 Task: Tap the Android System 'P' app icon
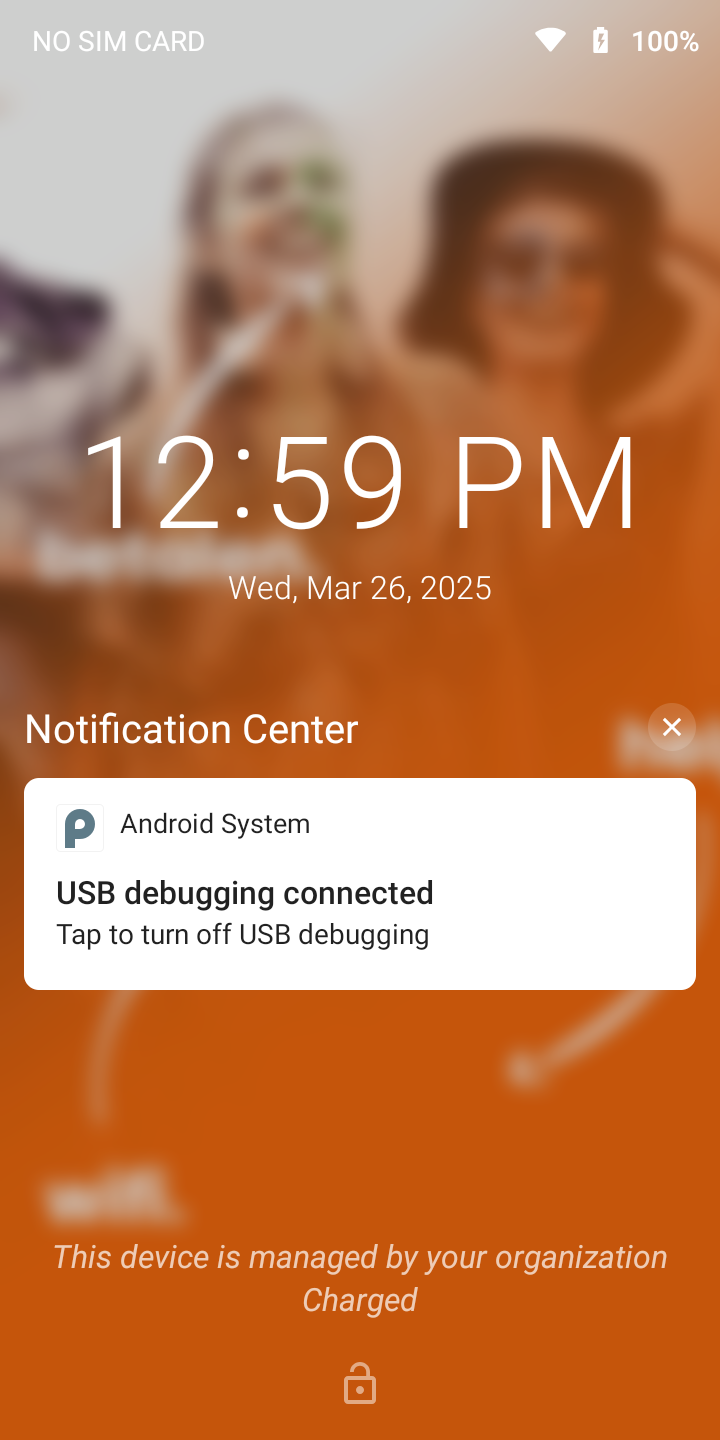80,827
